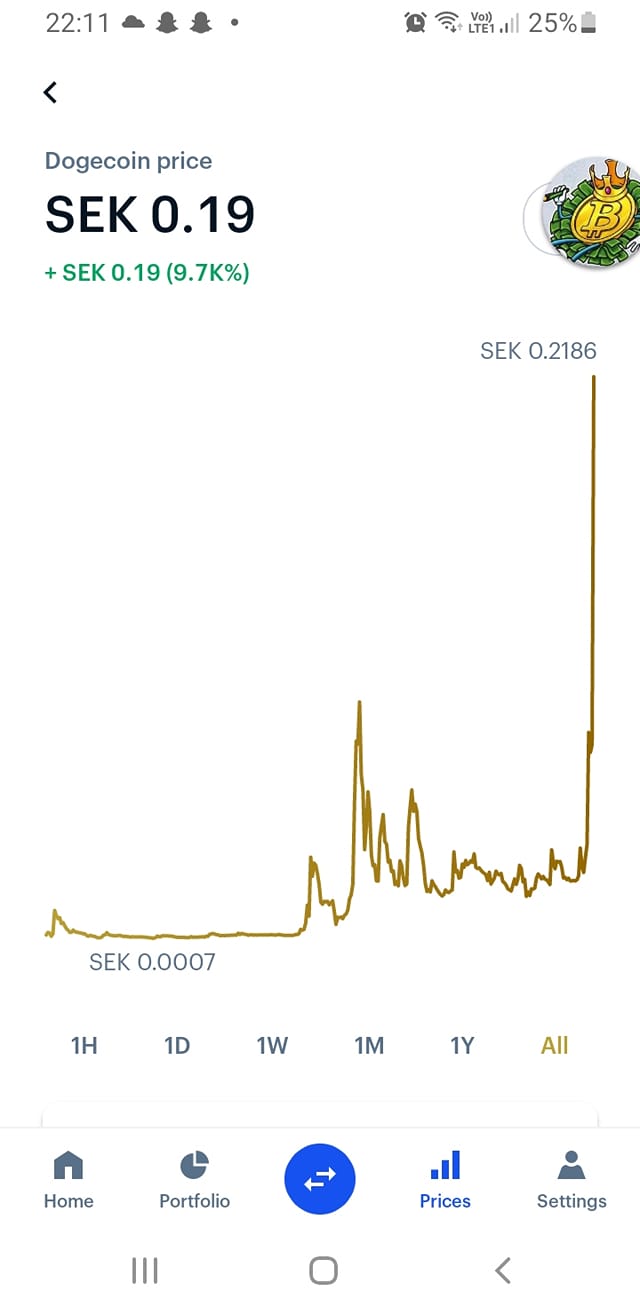Screen dimensions: 640x1315
Task: Go back using the top-left arrow
Action: coord(50,92)
